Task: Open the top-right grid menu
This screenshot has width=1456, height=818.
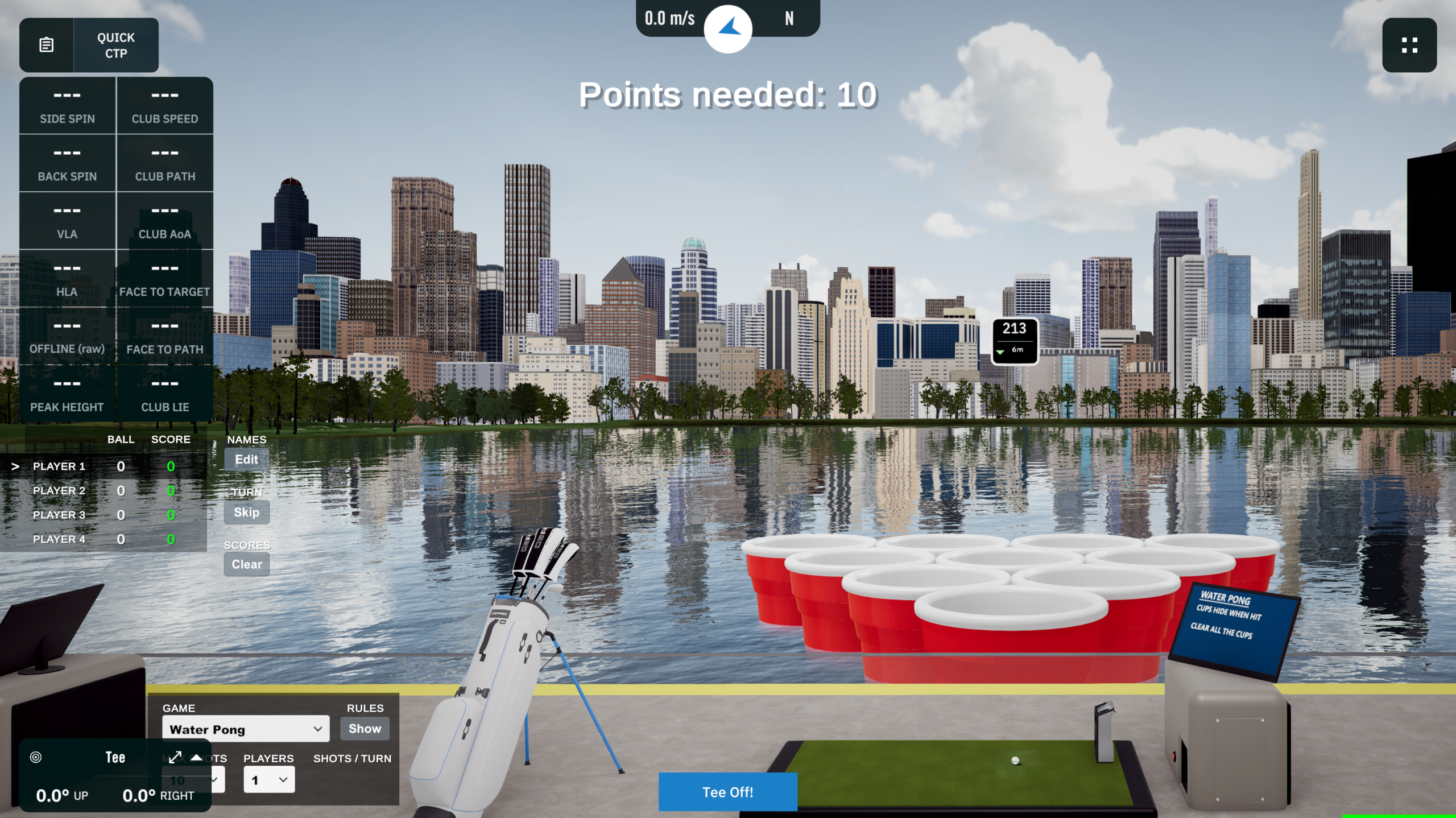Action: pos(1409,45)
